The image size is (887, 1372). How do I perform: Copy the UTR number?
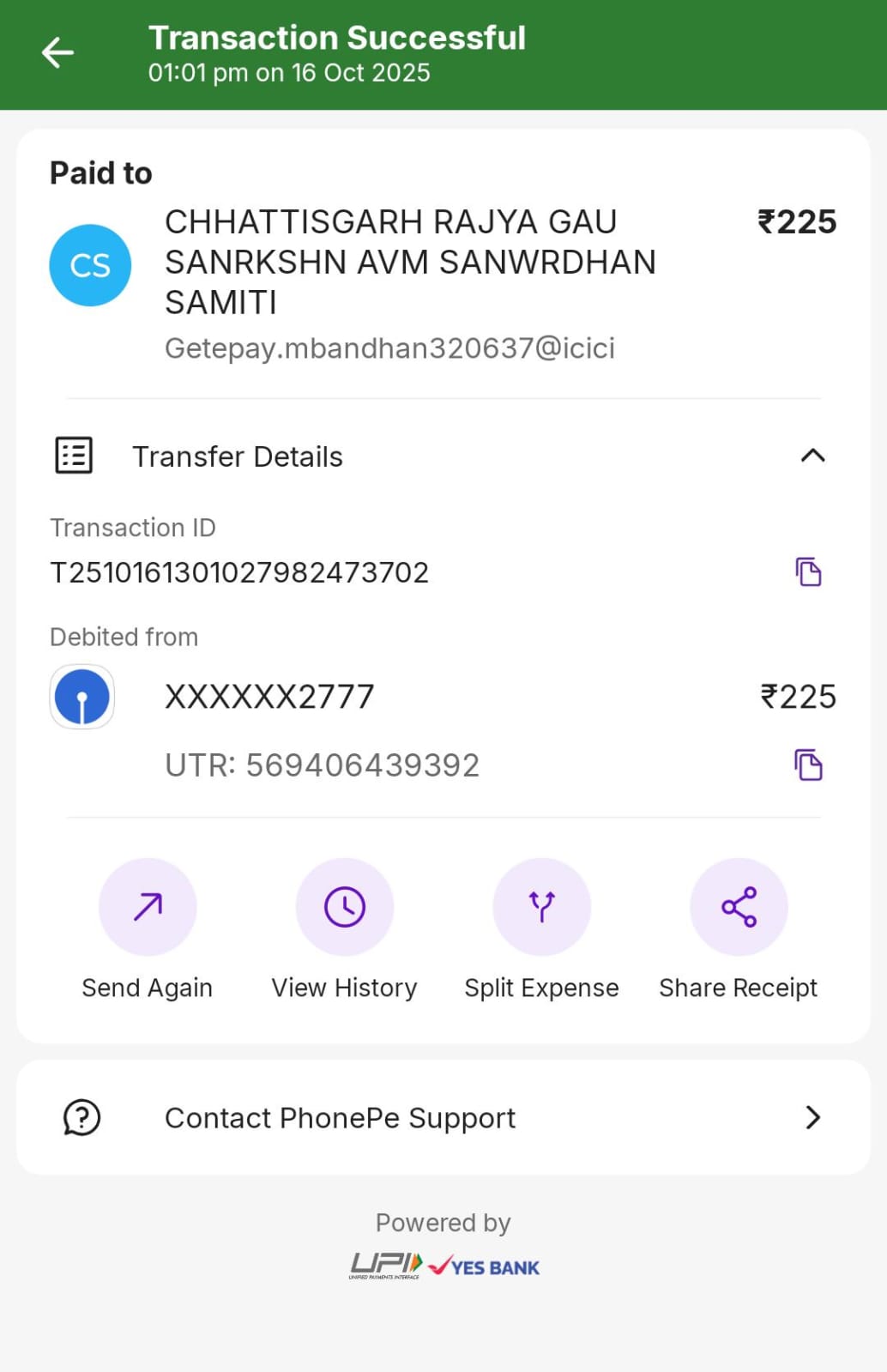(x=808, y=765)
